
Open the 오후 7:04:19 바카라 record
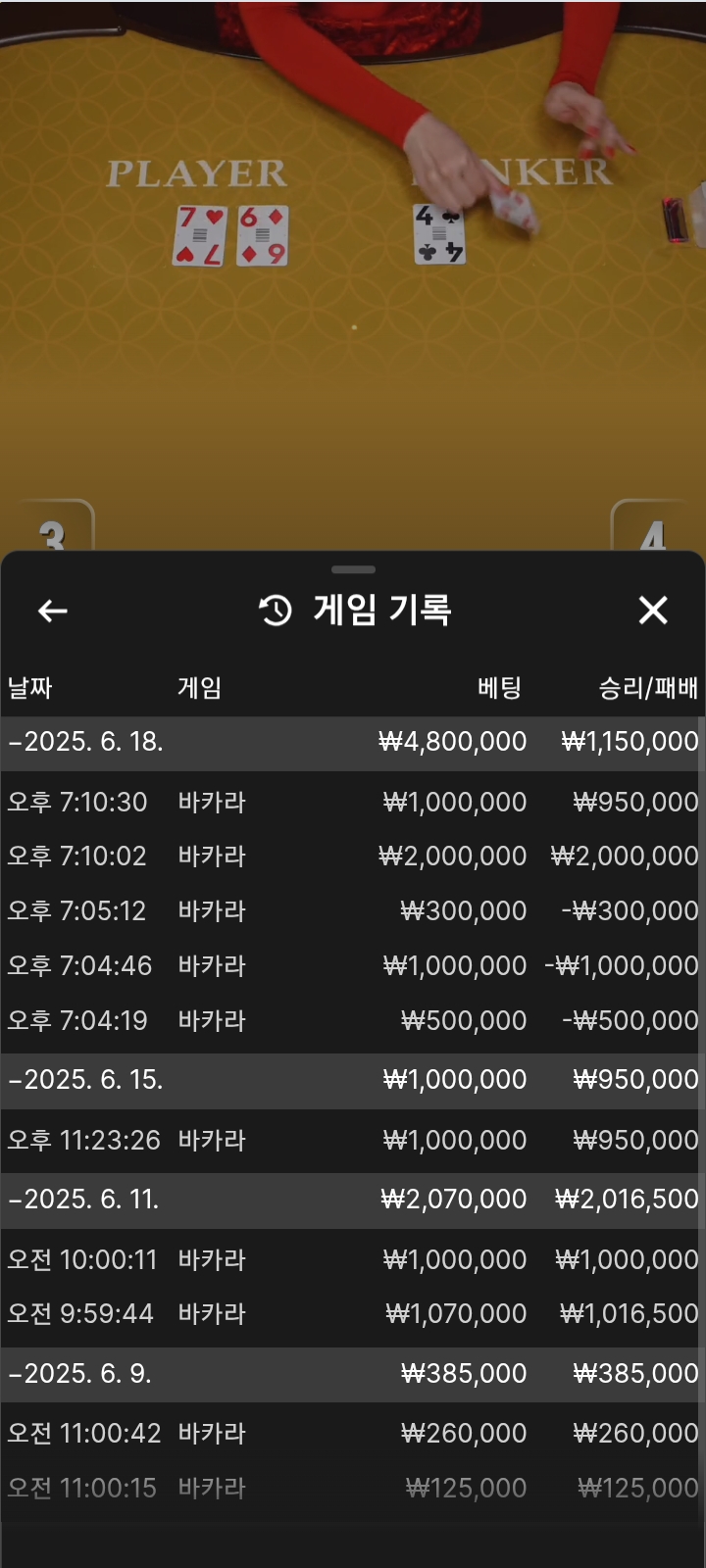point(353,1021)
